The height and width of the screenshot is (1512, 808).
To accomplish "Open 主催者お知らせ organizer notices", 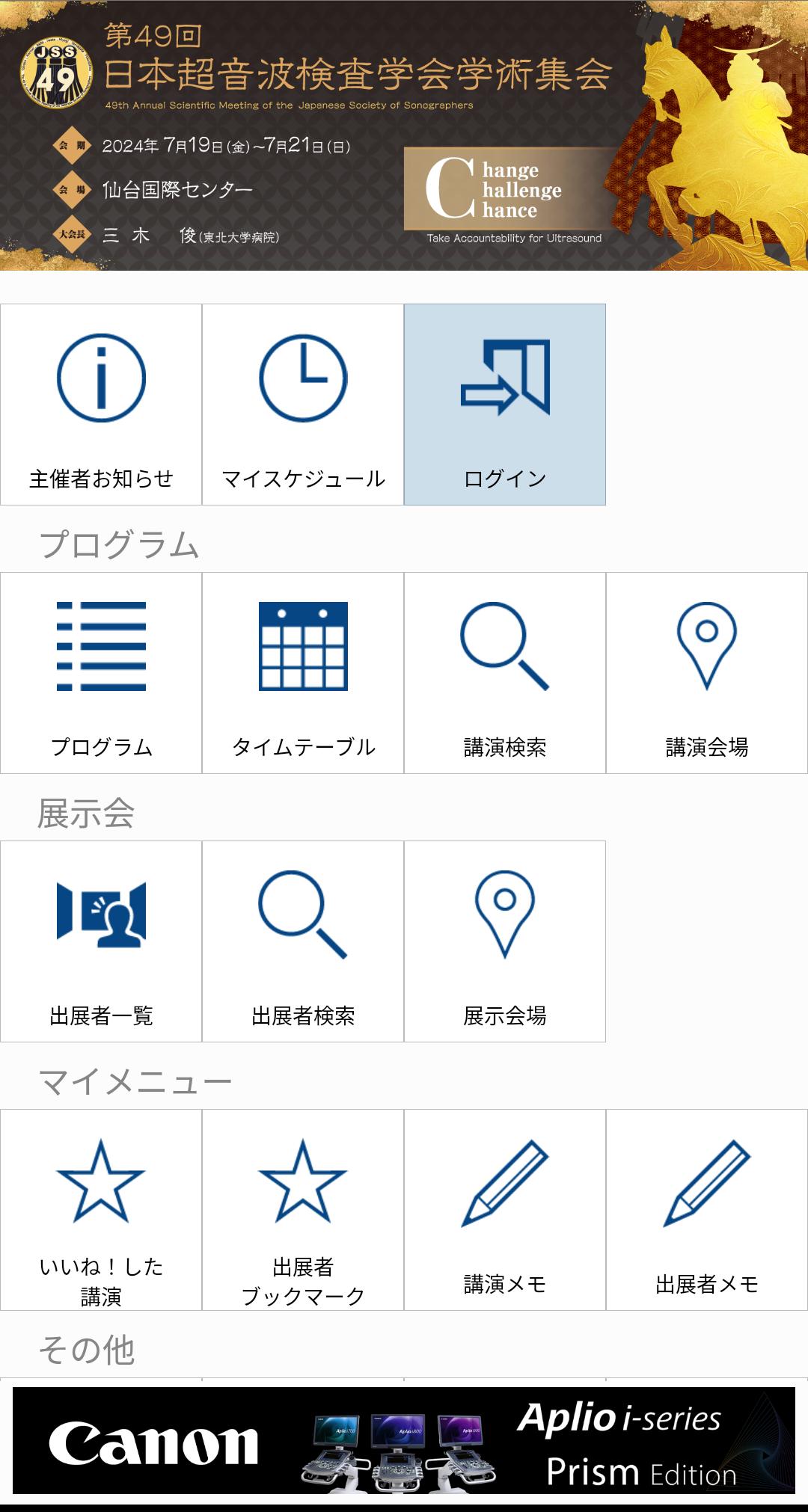I will coord(101,405).
